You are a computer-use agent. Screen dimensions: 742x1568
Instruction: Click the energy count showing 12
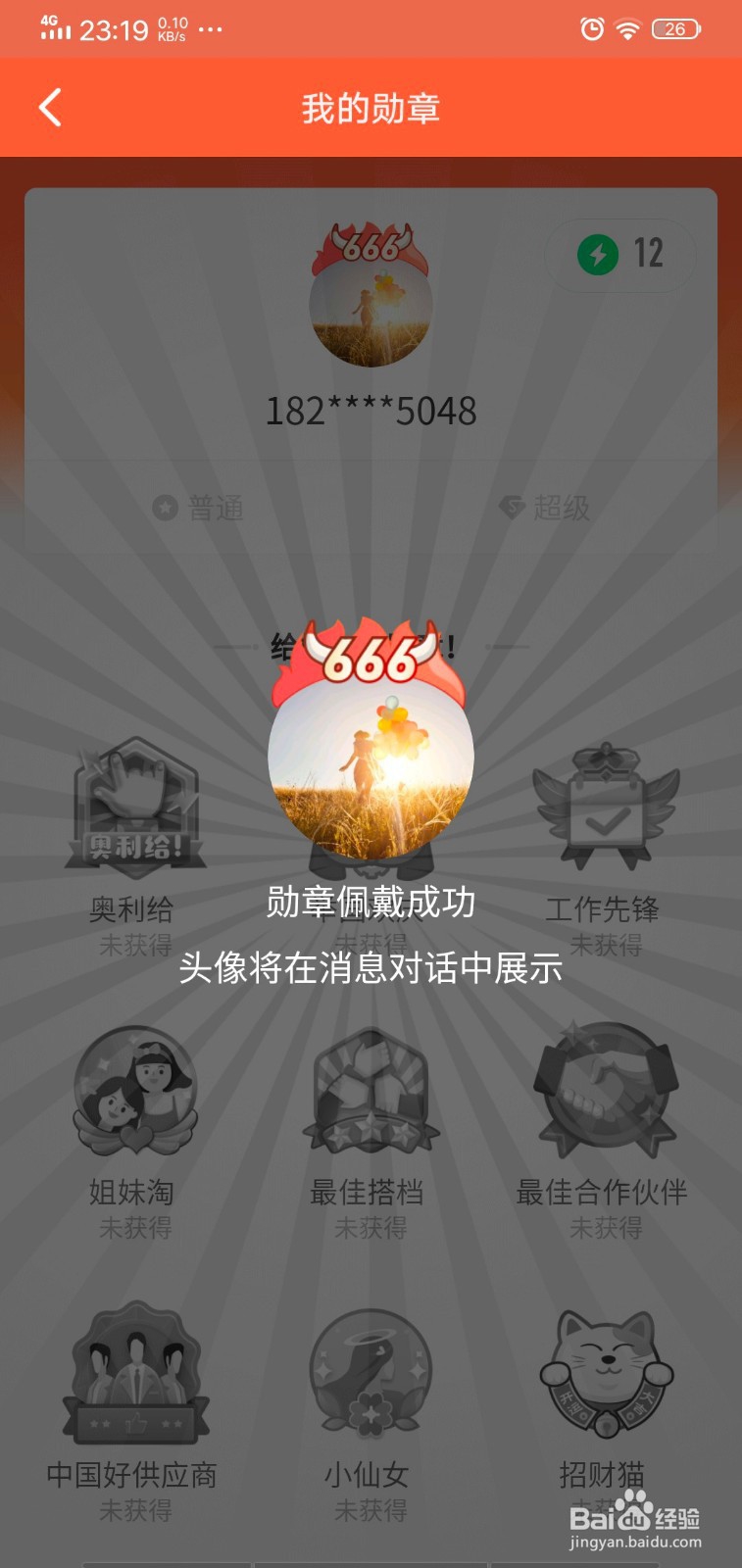coord(649,254)
